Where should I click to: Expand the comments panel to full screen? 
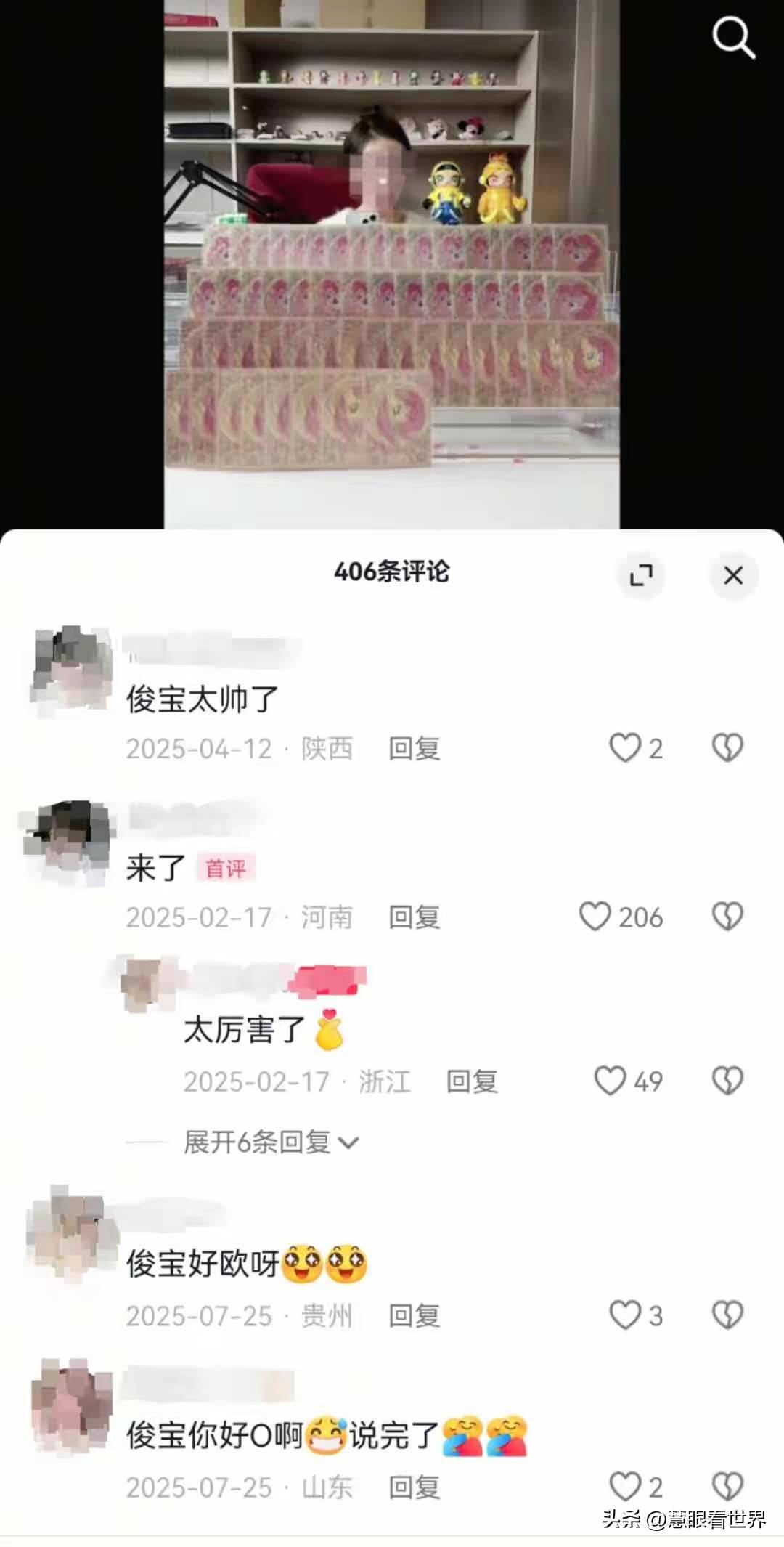tap(641, 575)
